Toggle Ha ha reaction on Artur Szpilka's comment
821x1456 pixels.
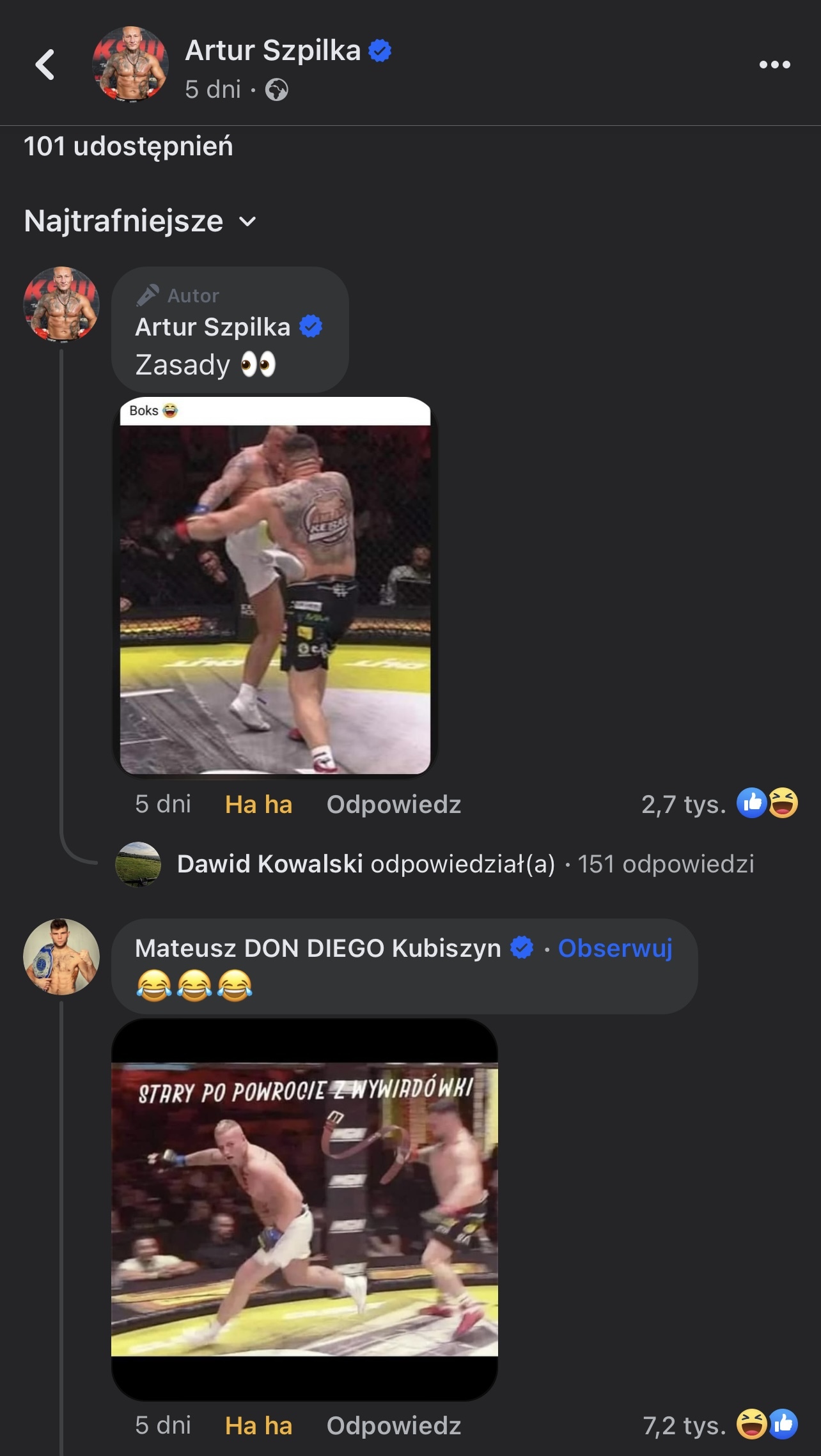point(258,804)
